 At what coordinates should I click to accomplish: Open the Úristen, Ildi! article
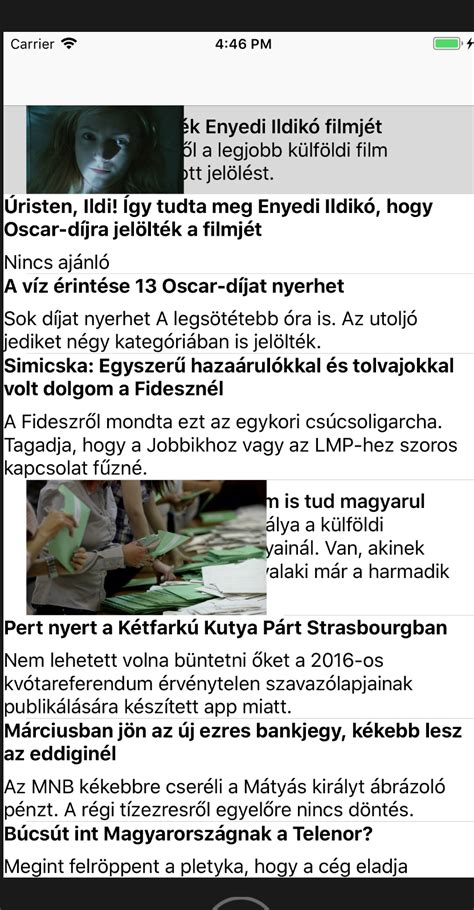click(x=238, y=234)
